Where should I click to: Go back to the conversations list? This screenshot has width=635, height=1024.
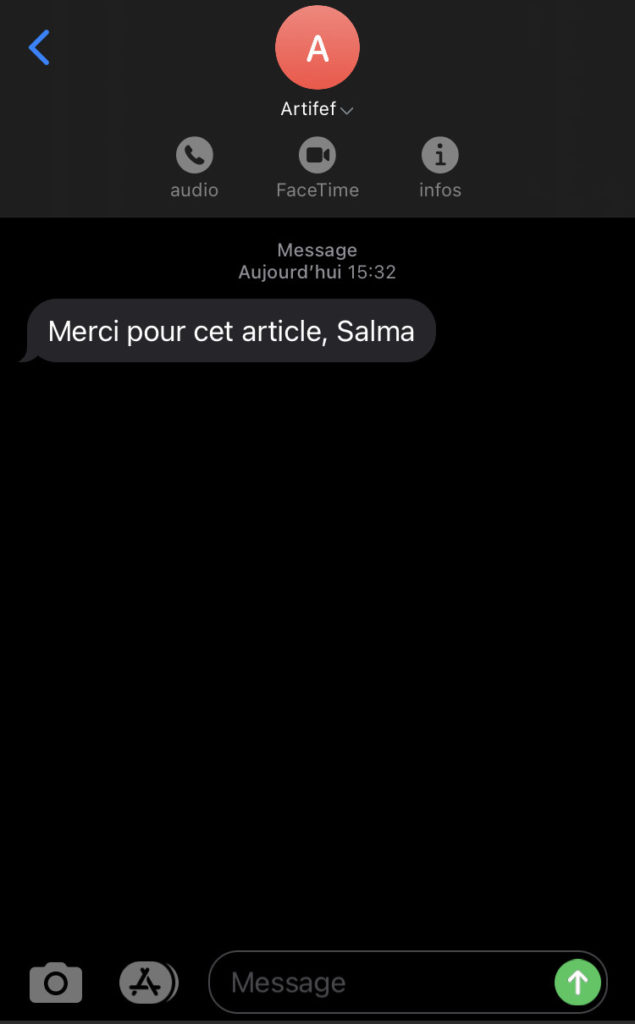39,47
